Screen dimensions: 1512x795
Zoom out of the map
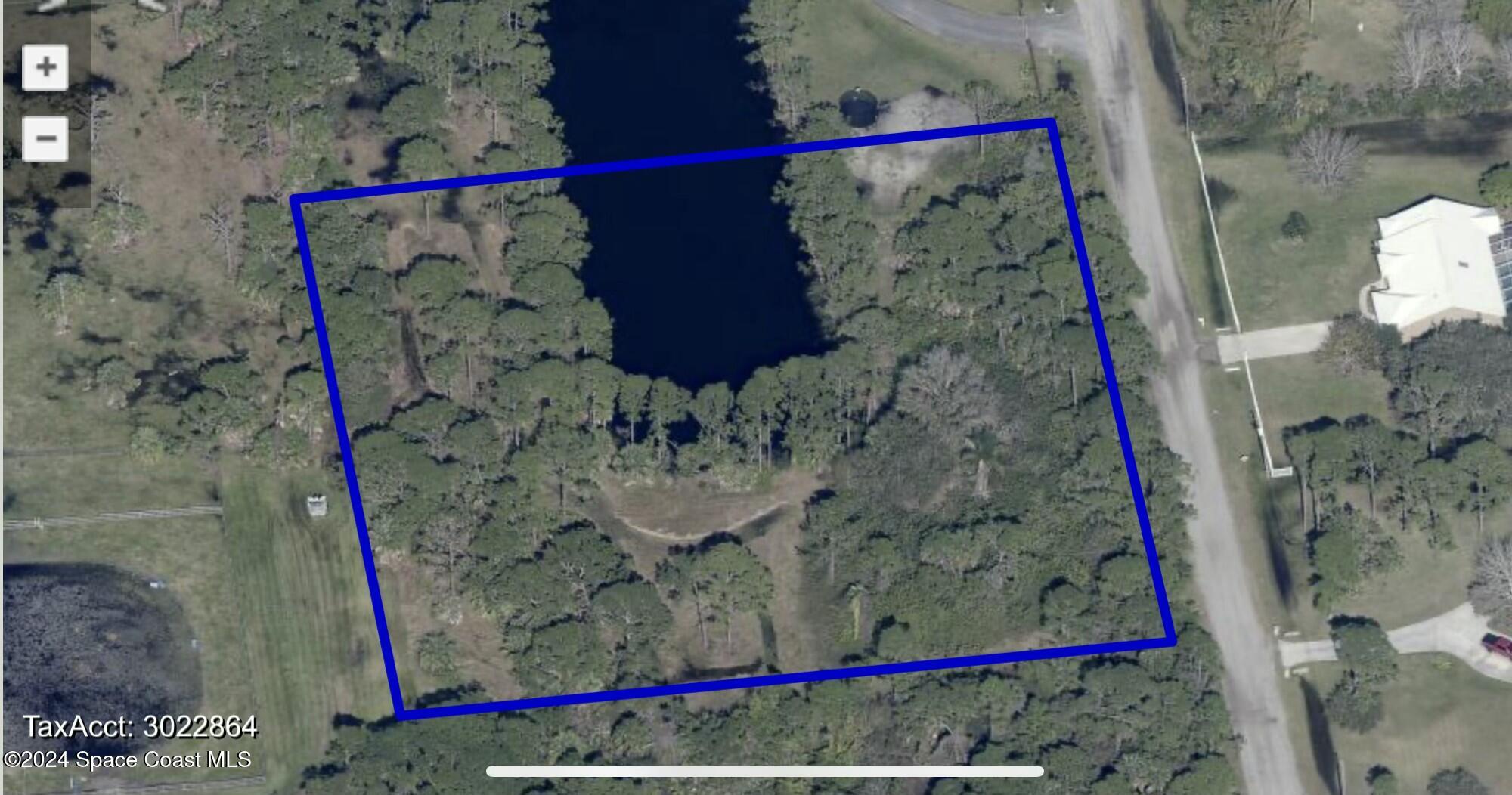(x=45, y=139)
